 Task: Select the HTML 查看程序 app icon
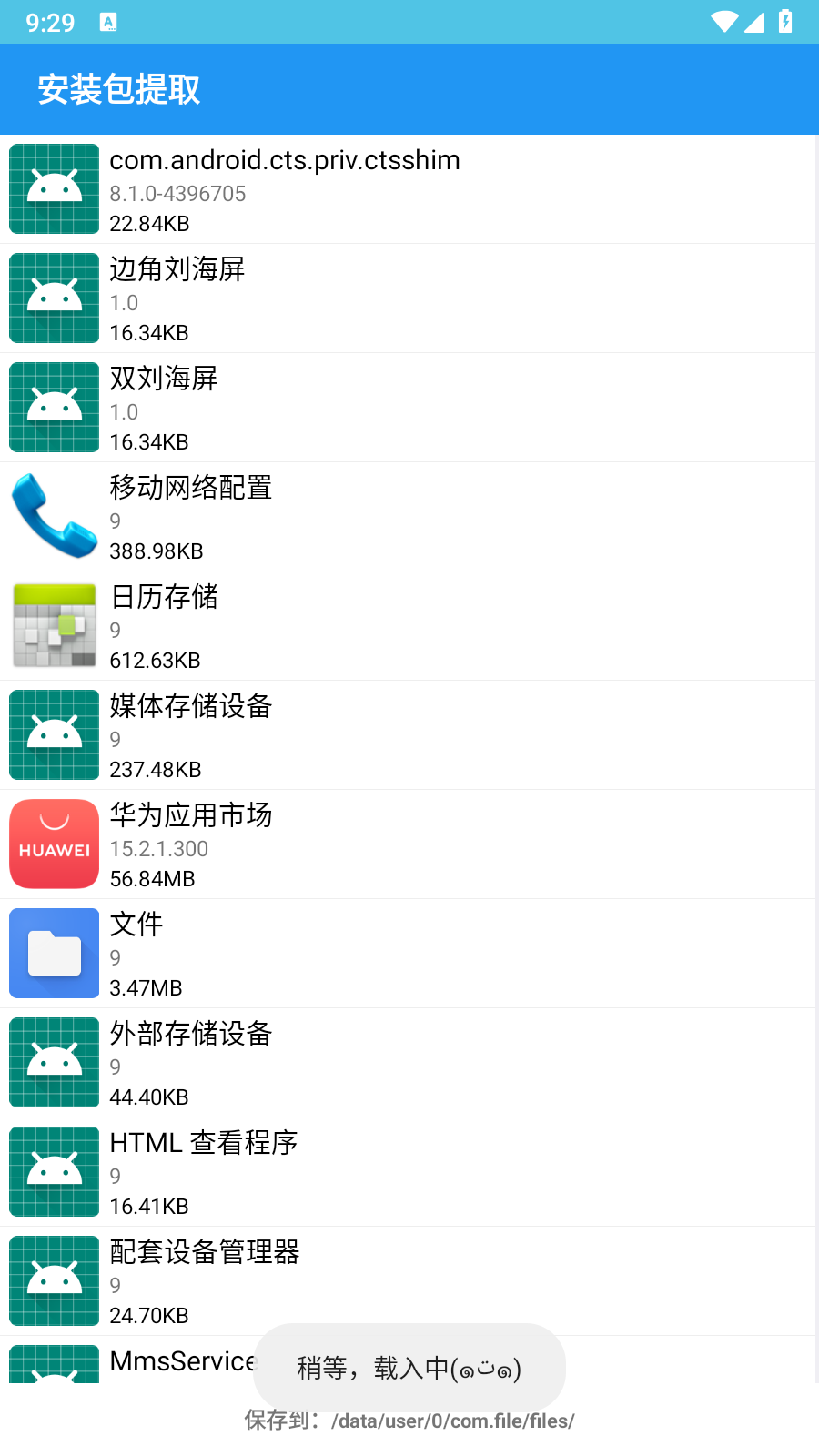pos(54,1171)
